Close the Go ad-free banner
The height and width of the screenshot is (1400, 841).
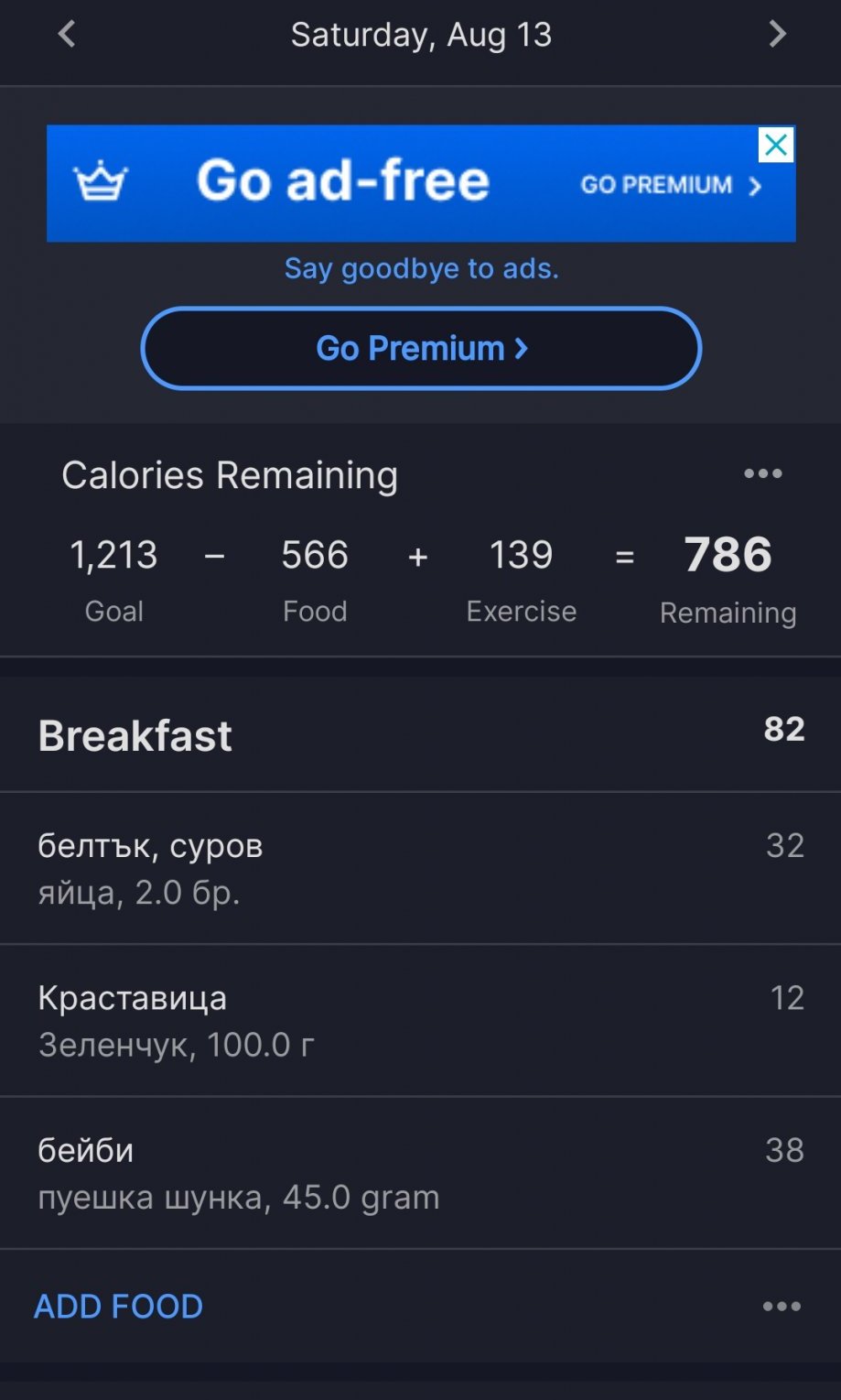point(776,145)
